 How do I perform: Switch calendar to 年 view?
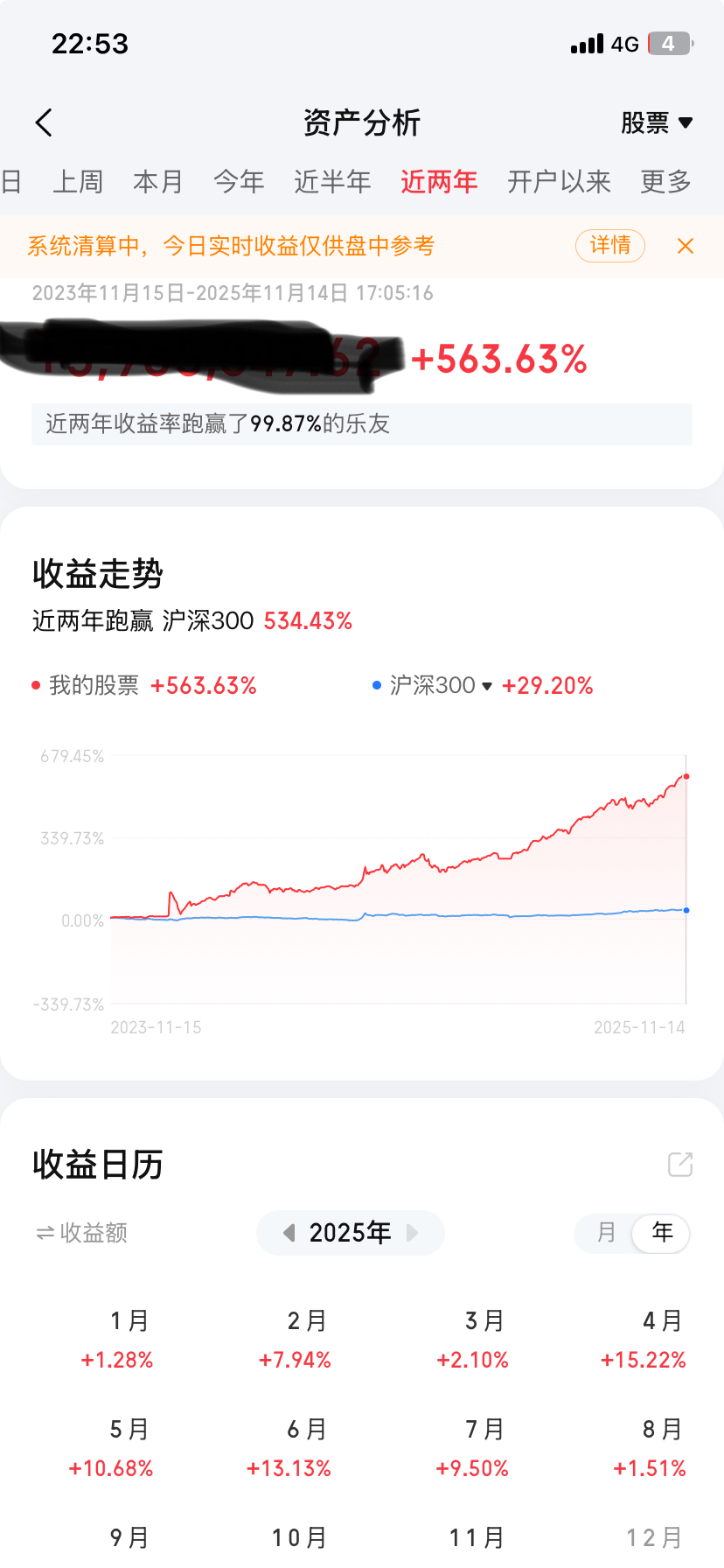662,1233
